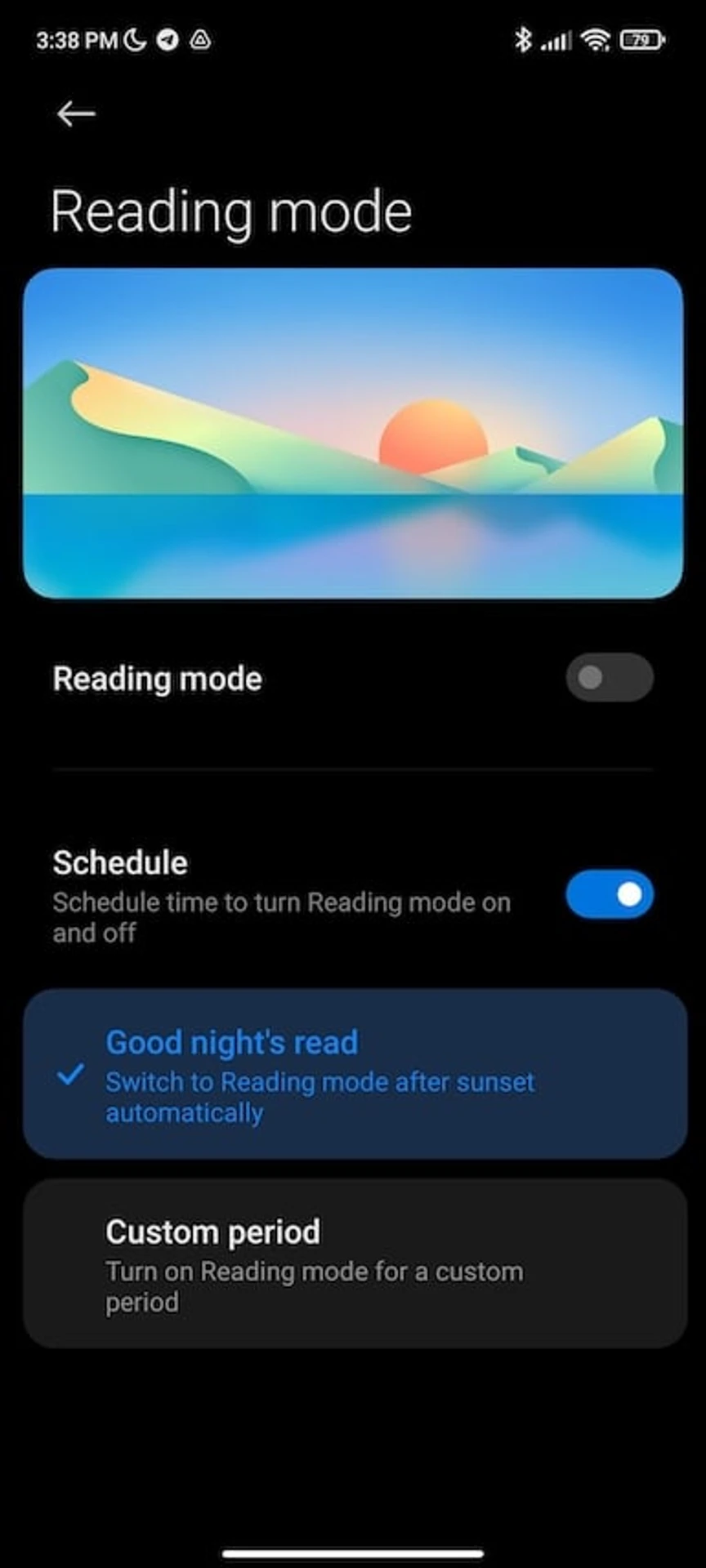
Task: Go back using the arrow icon
Action: tap(76, 114)
